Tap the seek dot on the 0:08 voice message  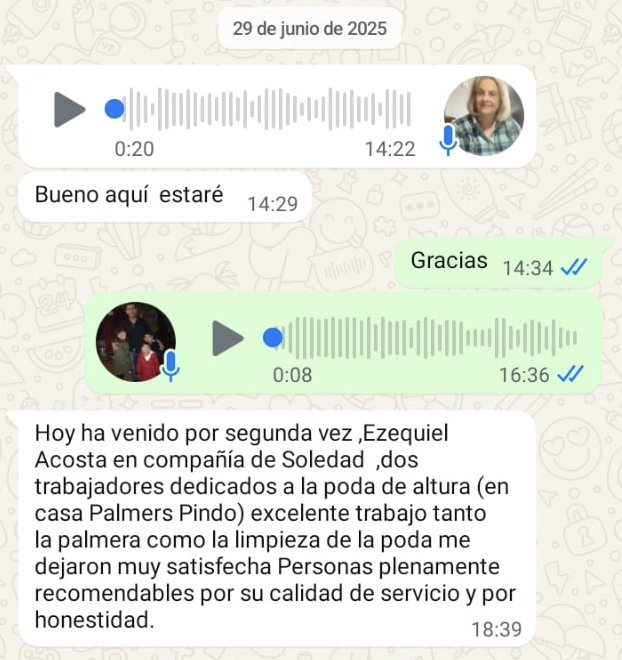[272, 339]
